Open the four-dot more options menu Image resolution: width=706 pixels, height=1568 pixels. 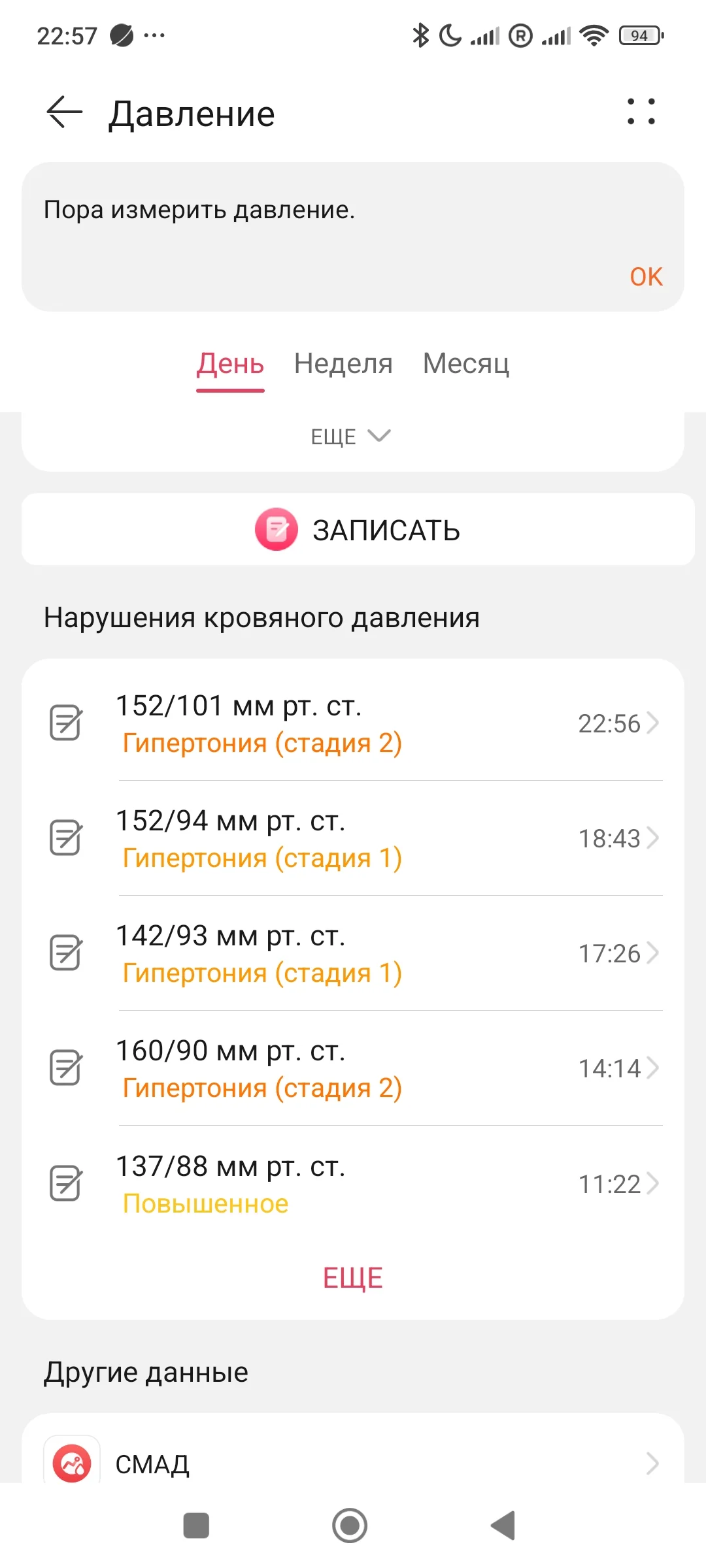[x=641, y=112]
